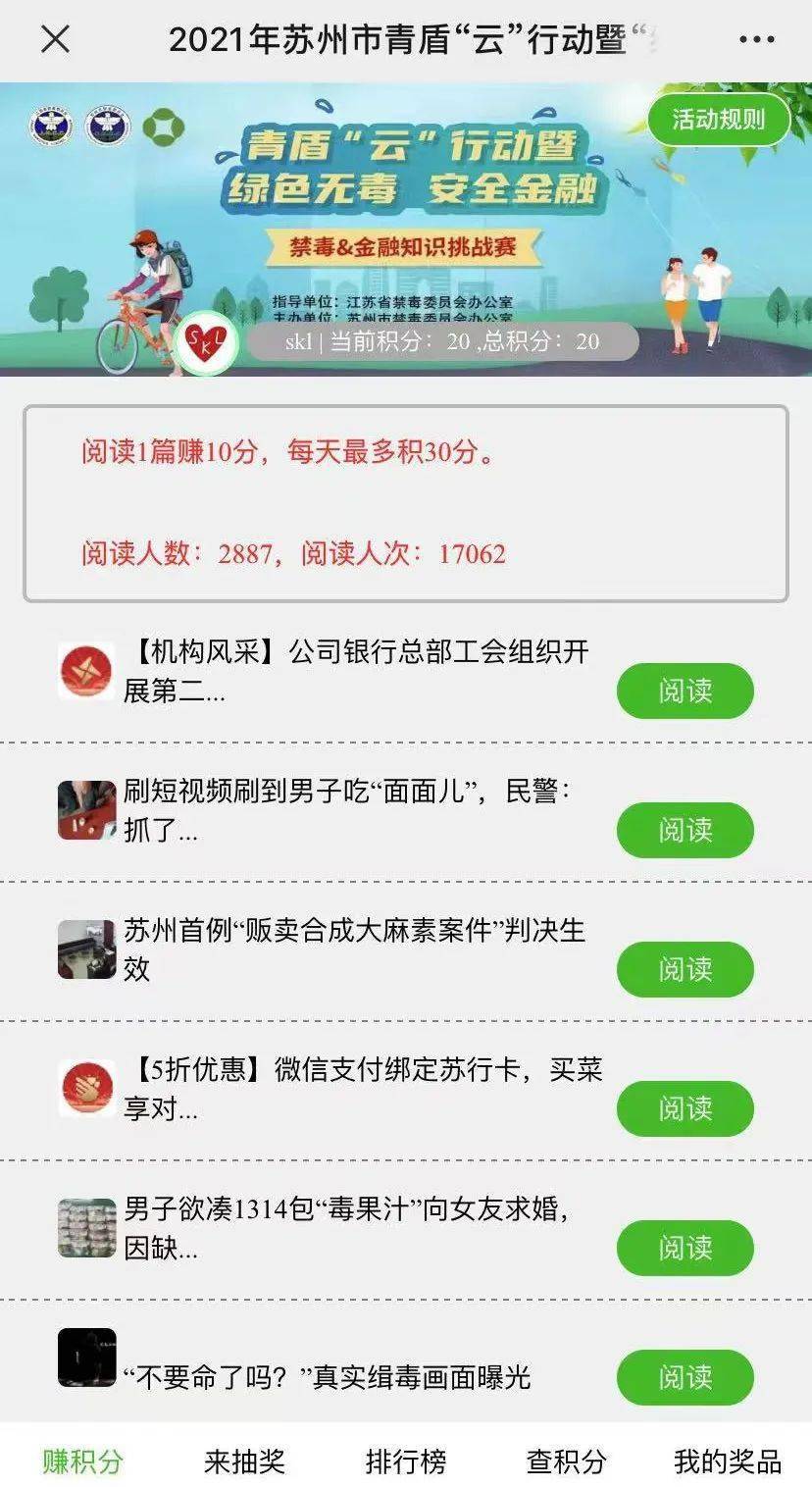Image resolution: width=812 pixels, height=1487 pixels.
Task: Go to the 查积分 tab
Action: point(566,1461)
